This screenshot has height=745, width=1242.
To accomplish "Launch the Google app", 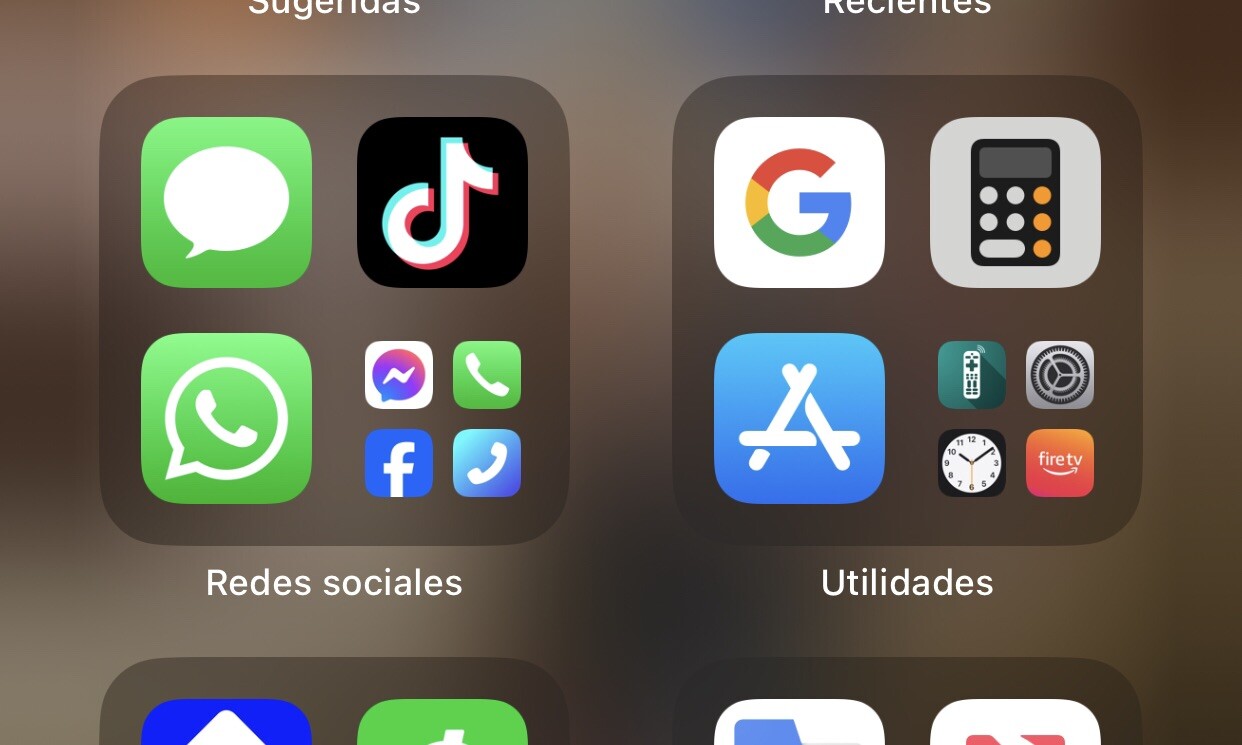I will click(799, 202).
